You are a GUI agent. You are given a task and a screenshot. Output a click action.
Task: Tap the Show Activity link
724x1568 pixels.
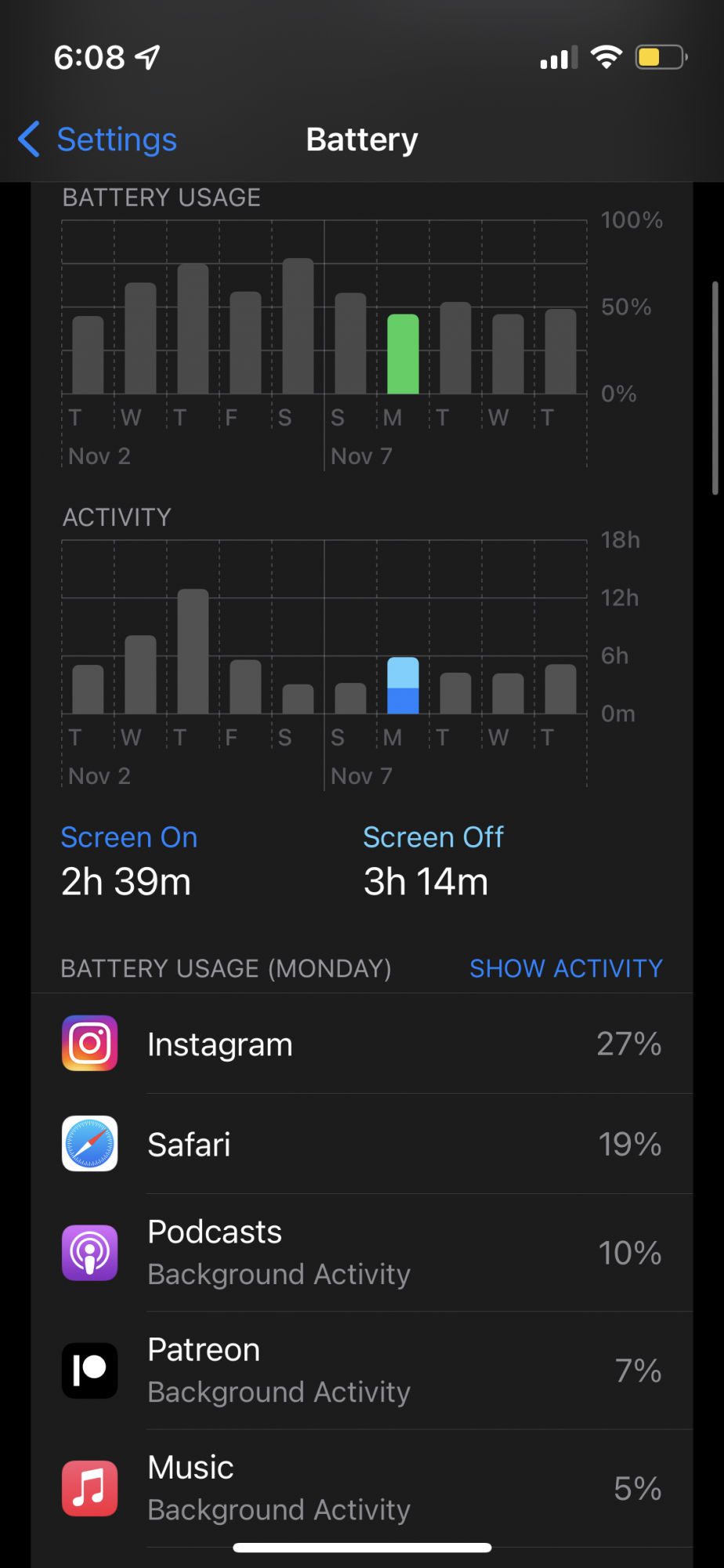565,968
